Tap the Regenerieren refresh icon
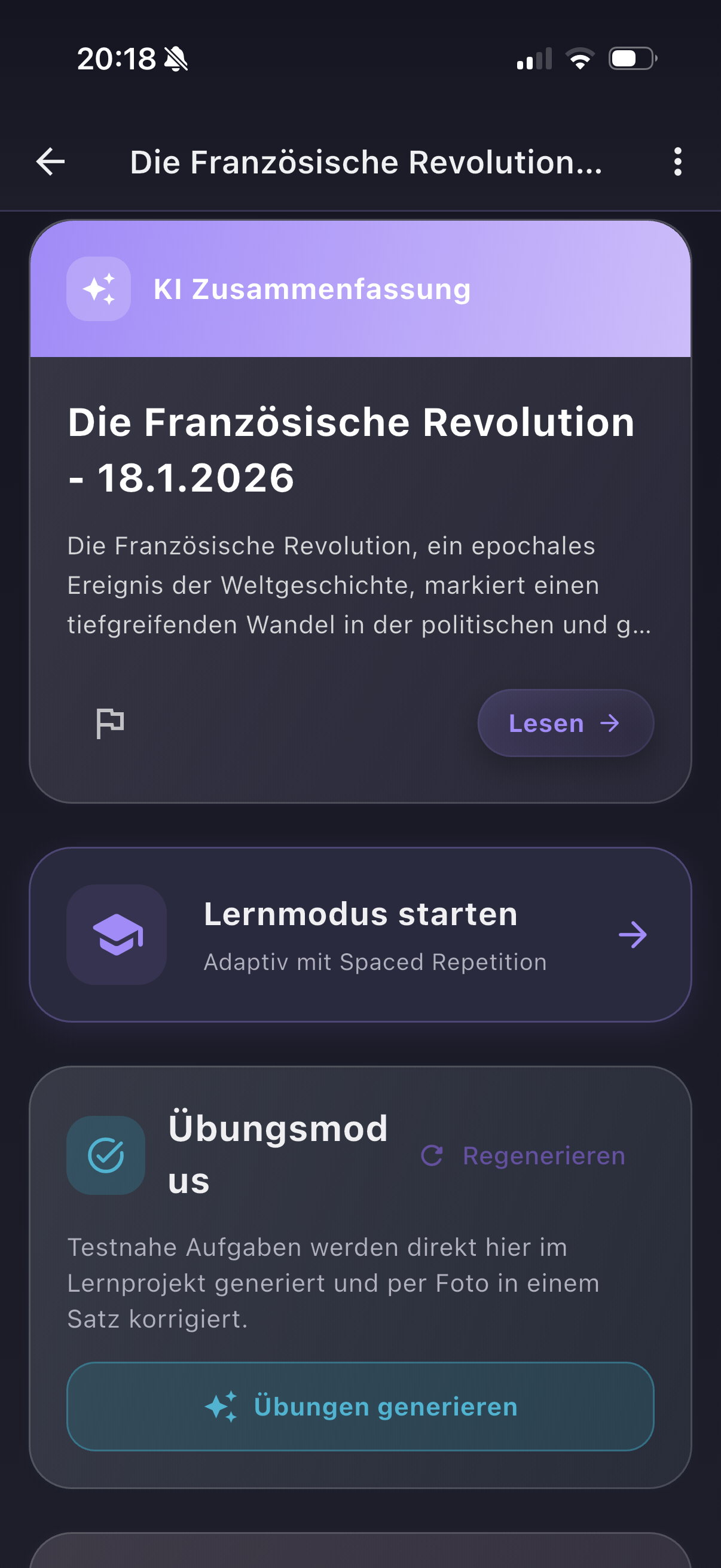721x1568 pixels. tap(433, 1155)
